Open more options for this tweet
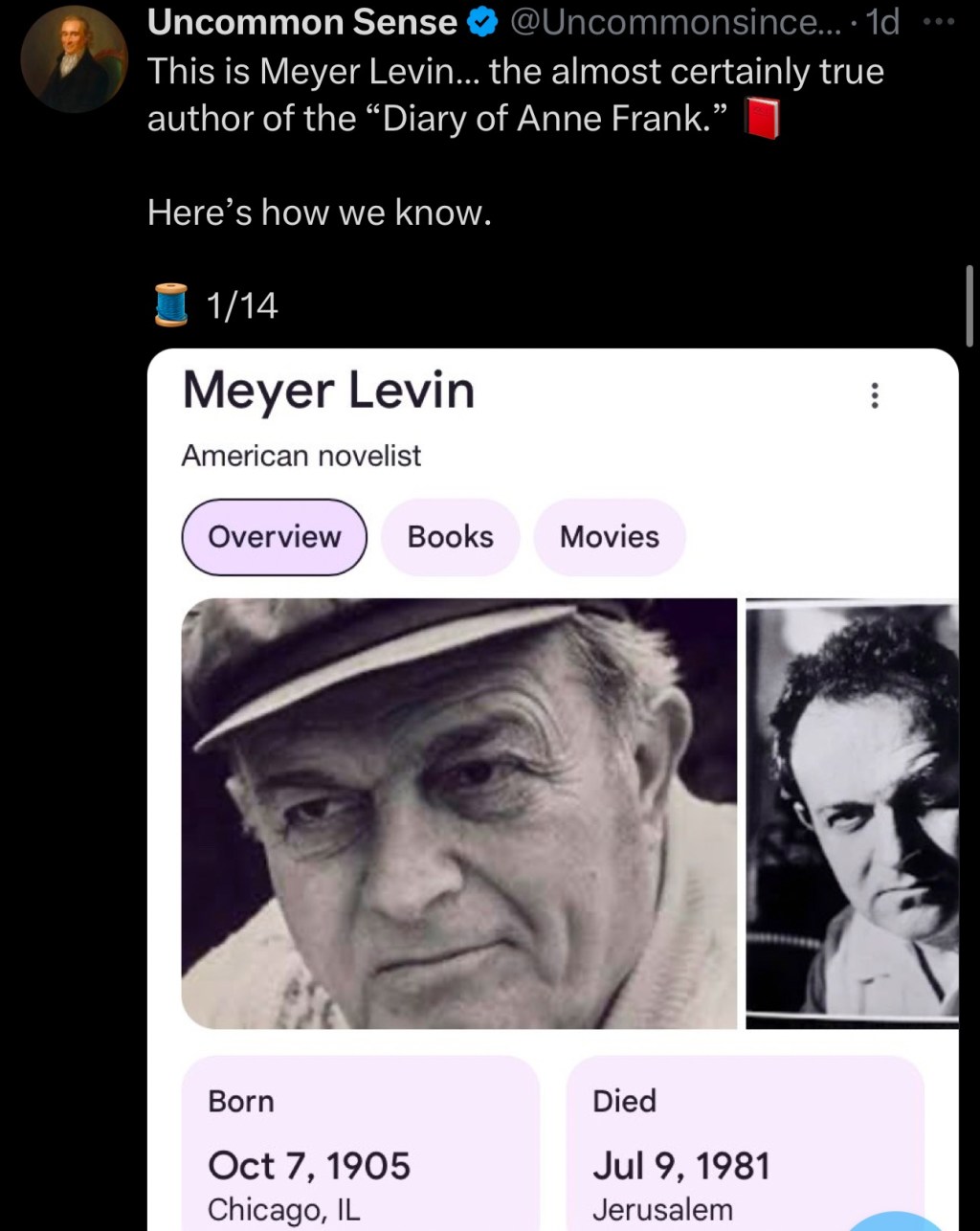 pyautogui.click(x=945, y=22)
